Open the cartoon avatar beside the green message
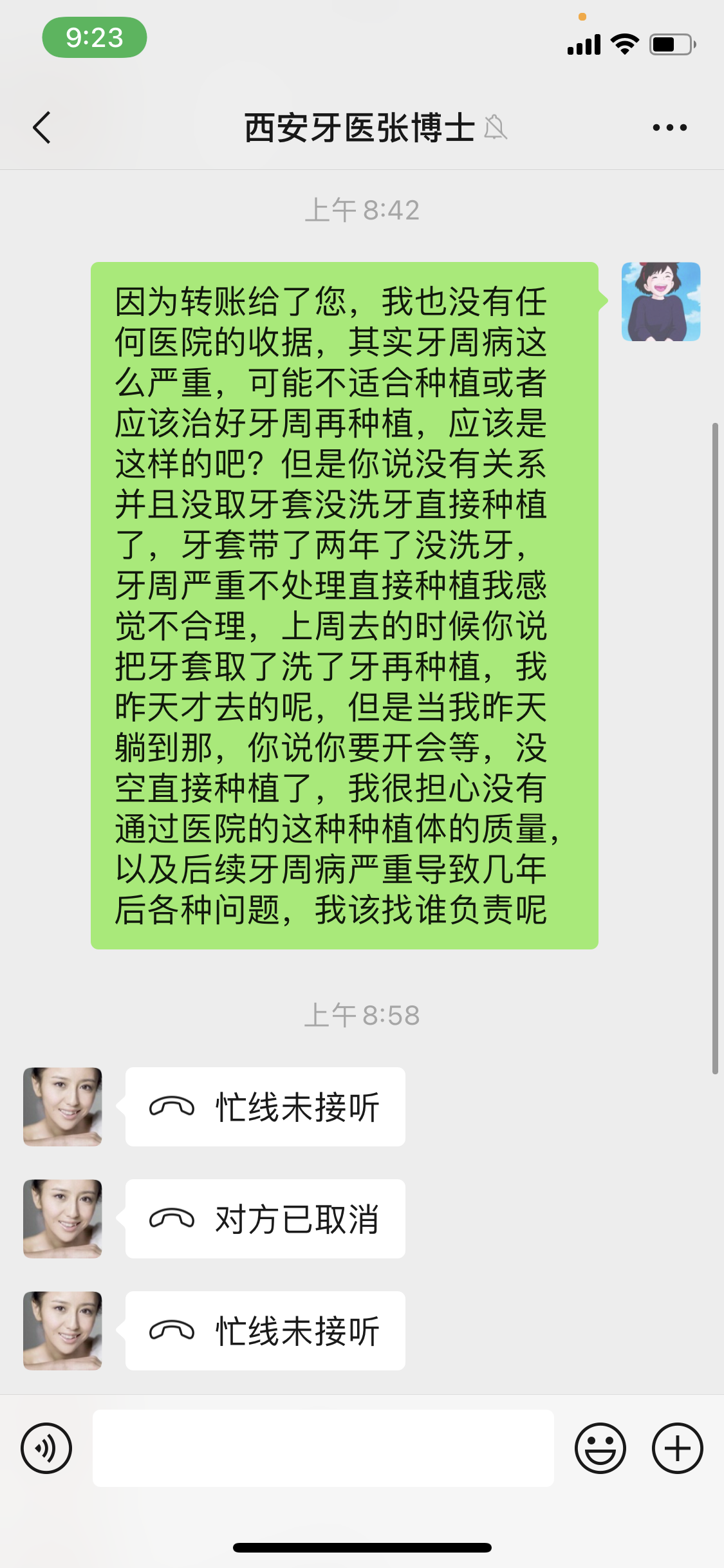This screenshot has height=1568, width=724. tap(660, 301)
